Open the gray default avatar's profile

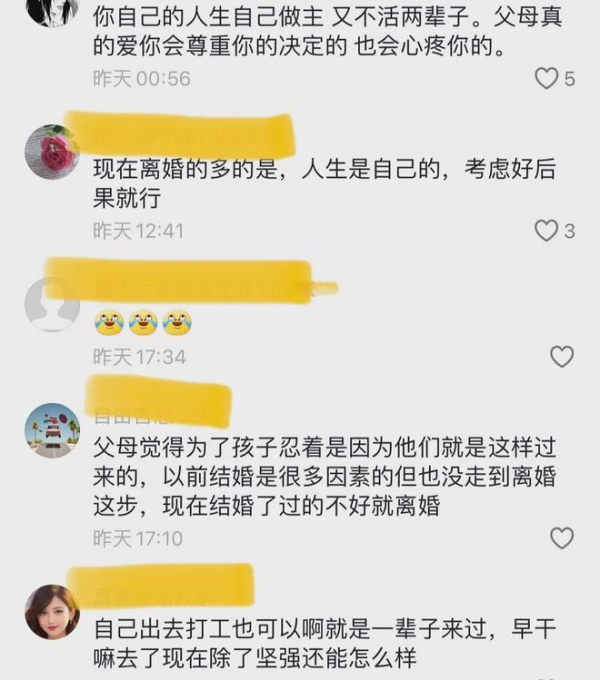tap(52, 304)
